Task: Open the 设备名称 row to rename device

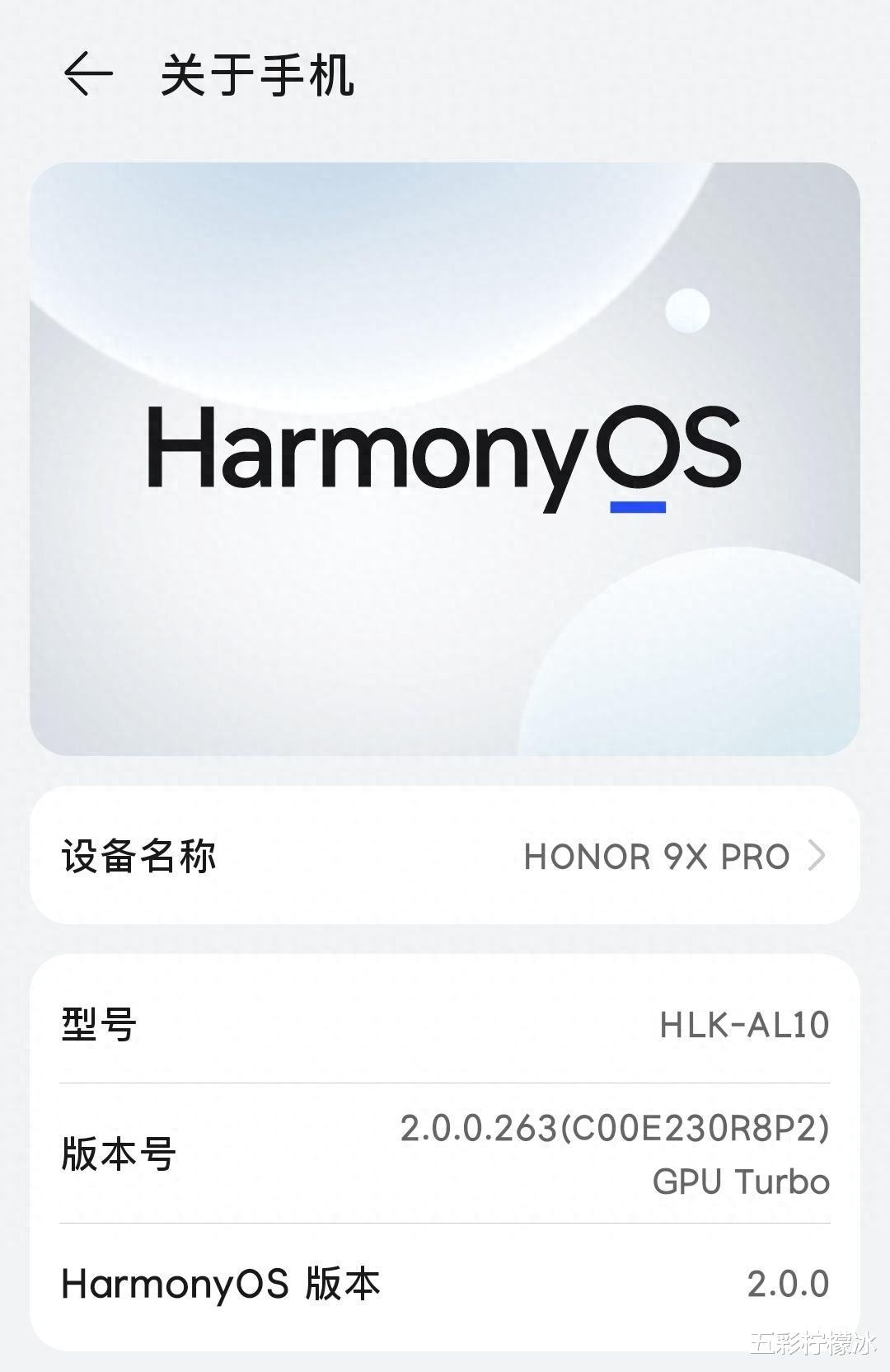Action: coord(445,856)
